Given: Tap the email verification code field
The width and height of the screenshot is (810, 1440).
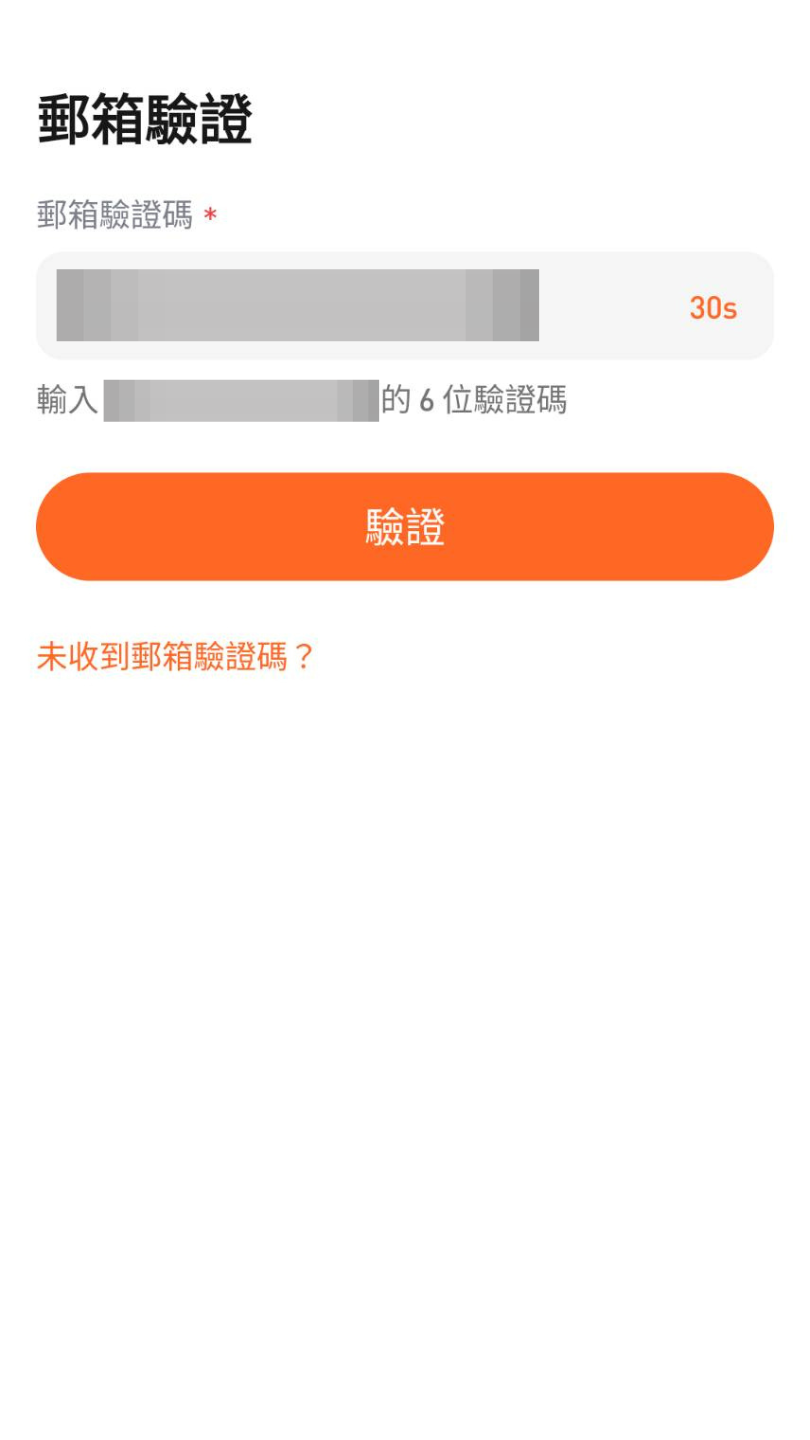Looking at the screenshot, I should coord(340,306).
